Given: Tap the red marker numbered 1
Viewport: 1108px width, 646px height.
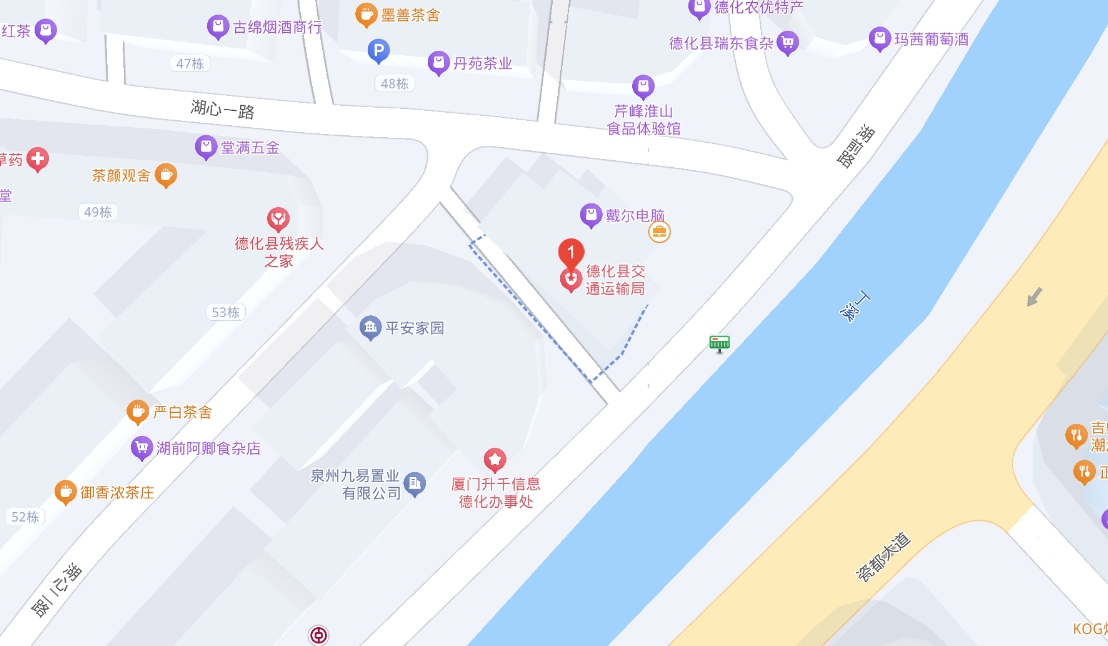Looking at the screenshot, I should tap(570, 253).
